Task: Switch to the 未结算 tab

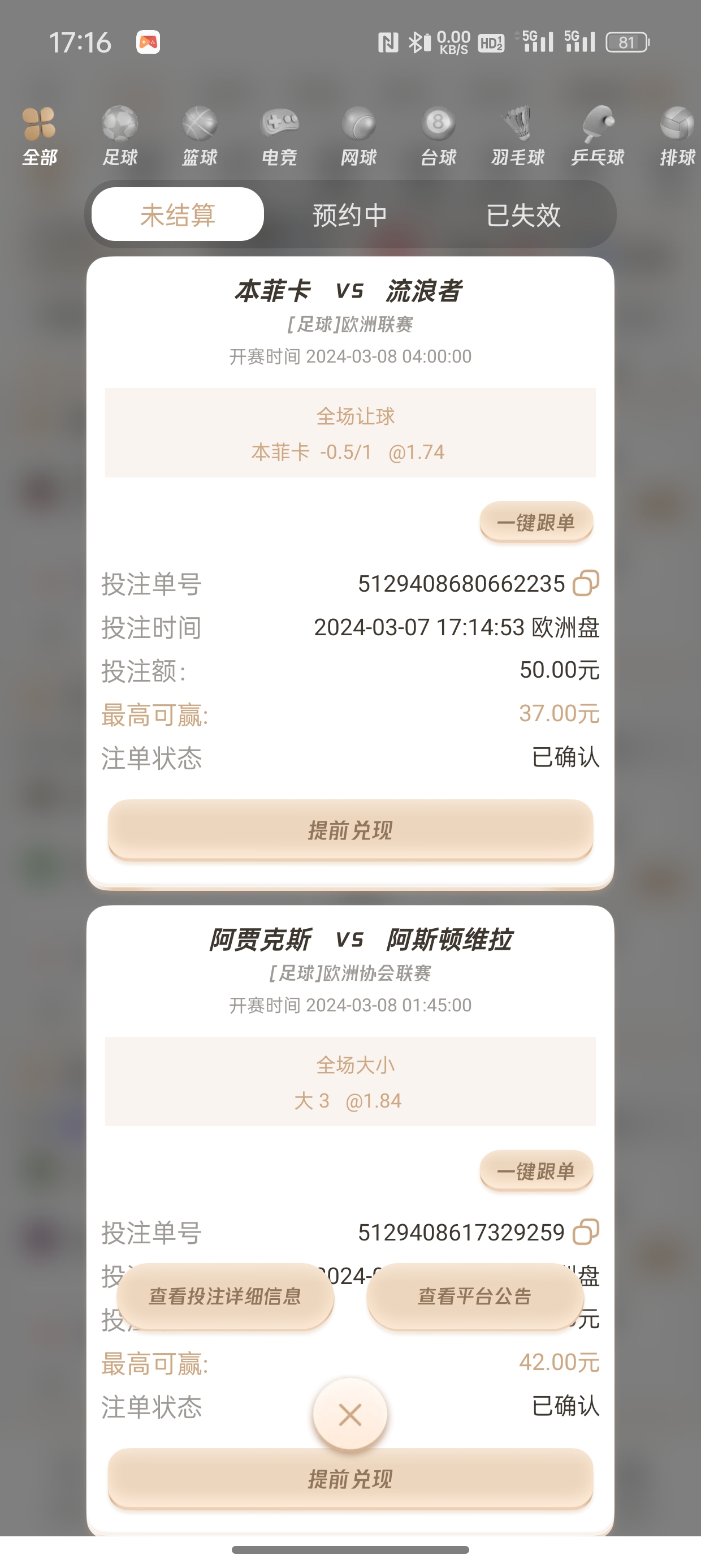Action: [178, 215]
